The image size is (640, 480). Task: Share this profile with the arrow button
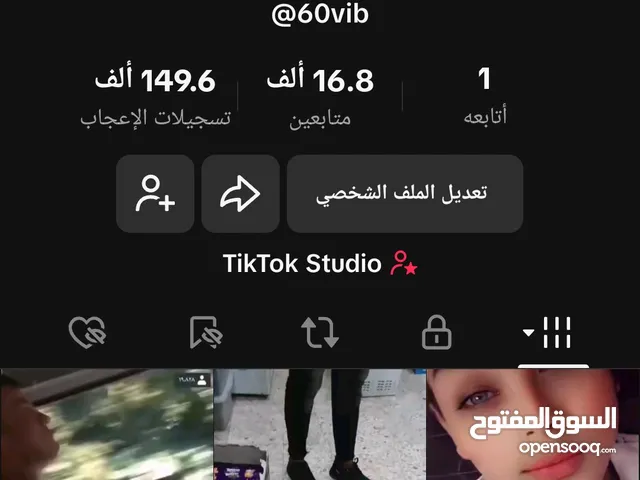240,194
